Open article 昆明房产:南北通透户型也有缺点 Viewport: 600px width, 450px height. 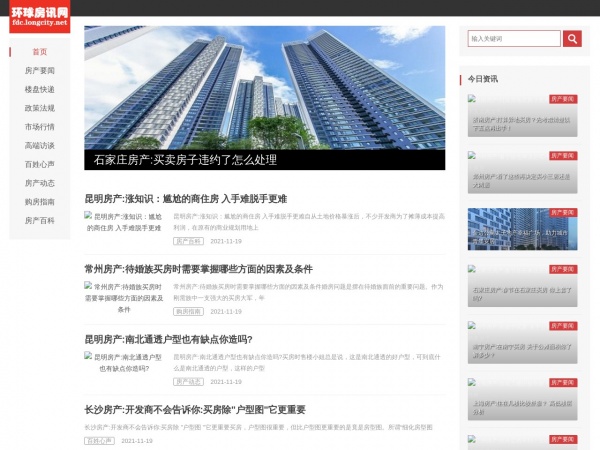(x=168, y=339)
